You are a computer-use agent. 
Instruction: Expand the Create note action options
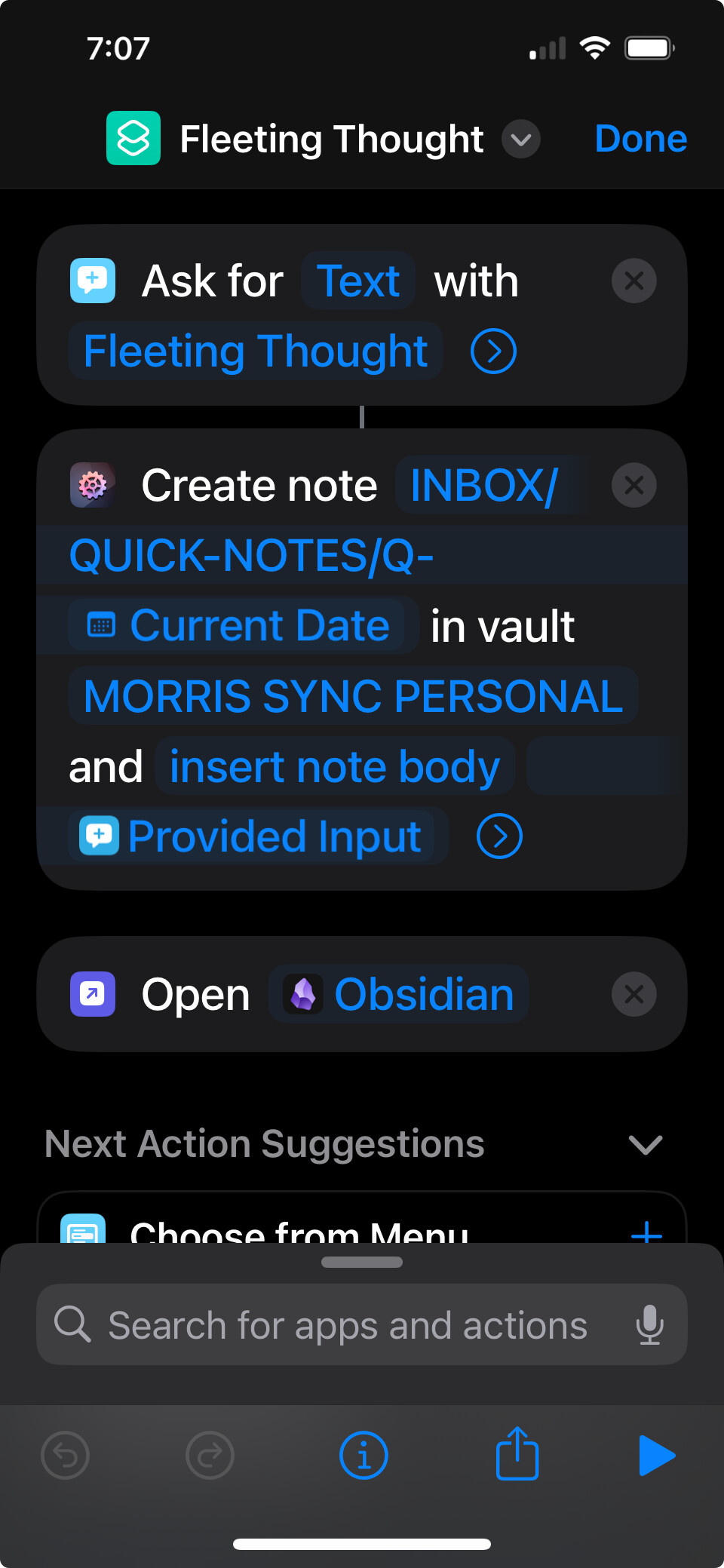[499, 836]
